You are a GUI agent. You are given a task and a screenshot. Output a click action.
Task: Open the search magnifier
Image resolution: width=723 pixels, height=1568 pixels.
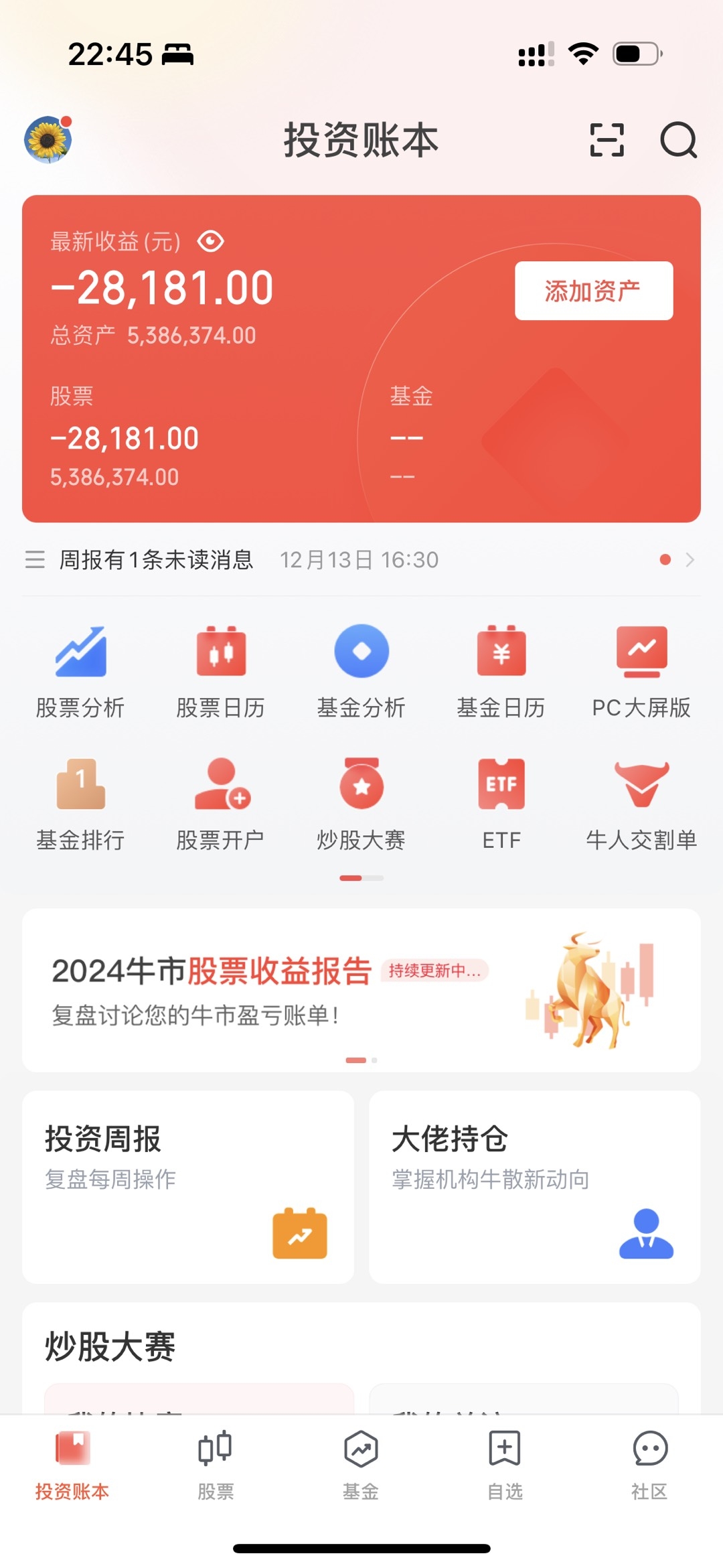coord(678,140)
